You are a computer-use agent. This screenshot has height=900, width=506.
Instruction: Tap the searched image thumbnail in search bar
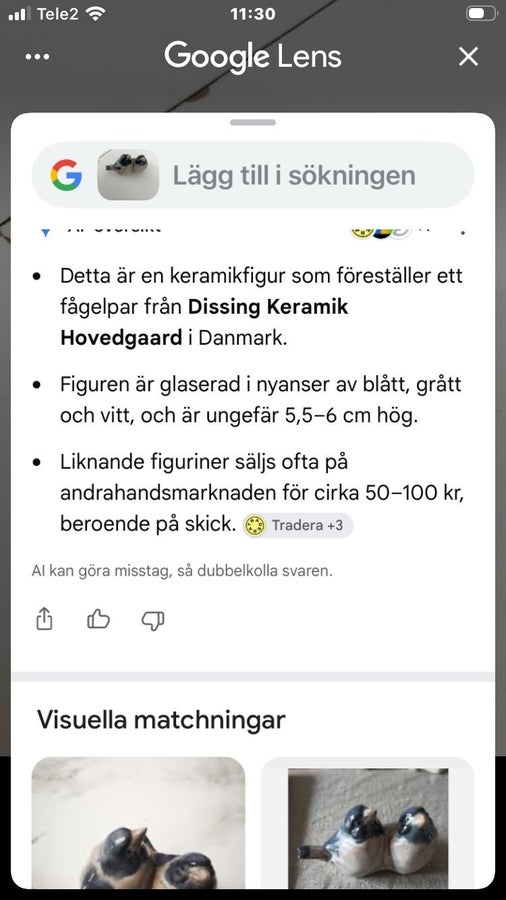[x=128, y=174]
